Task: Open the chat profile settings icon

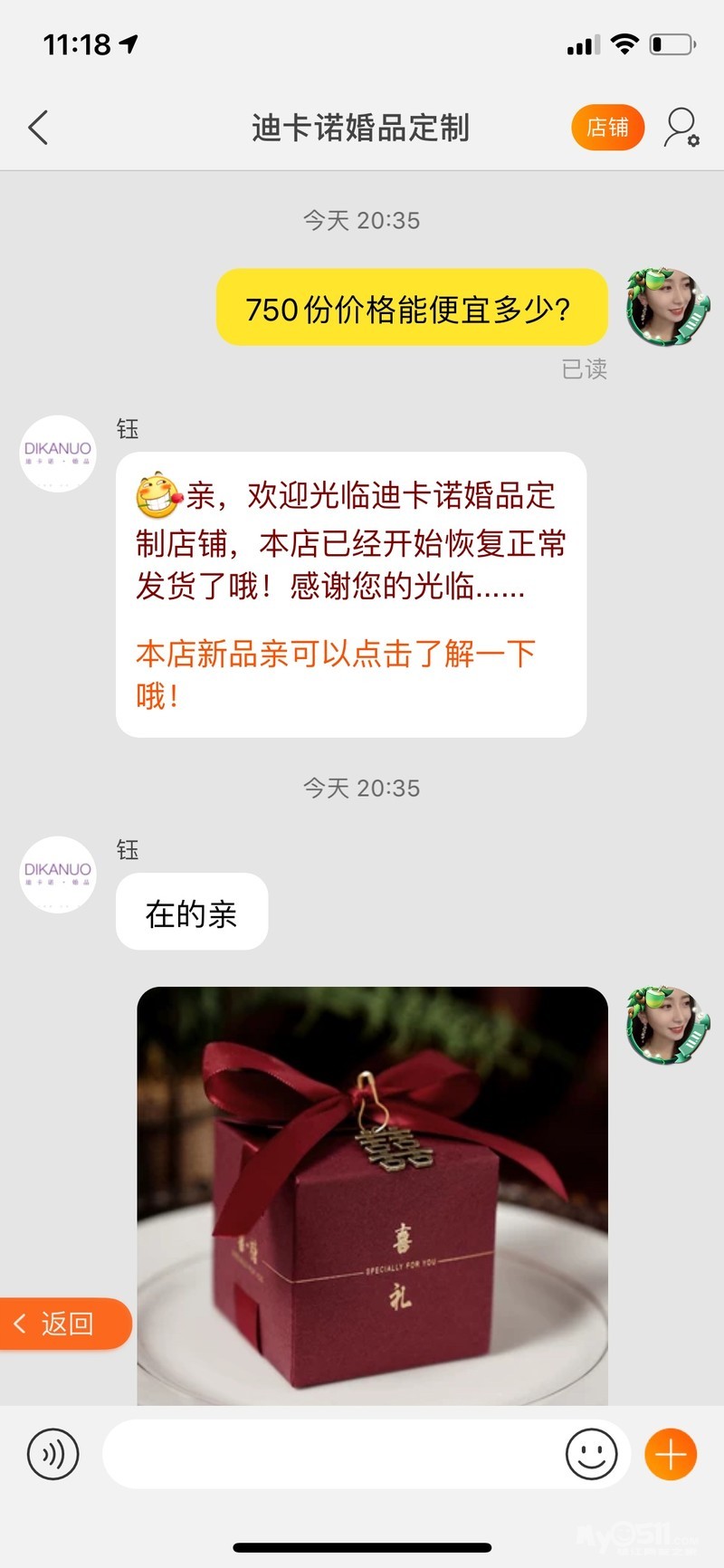Action: click(x=681, y=128)
